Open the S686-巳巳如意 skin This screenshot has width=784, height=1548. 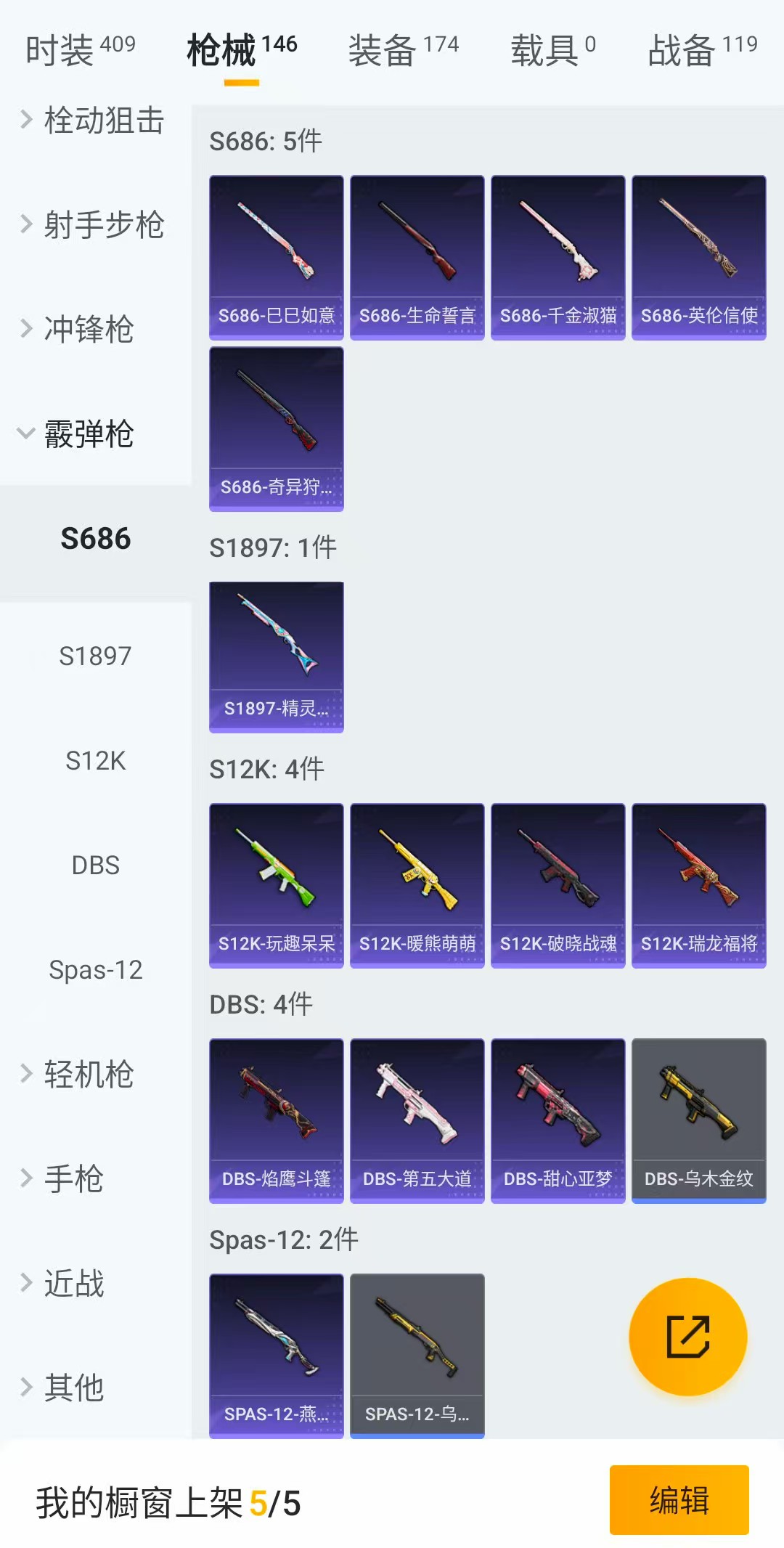[276, 257]
